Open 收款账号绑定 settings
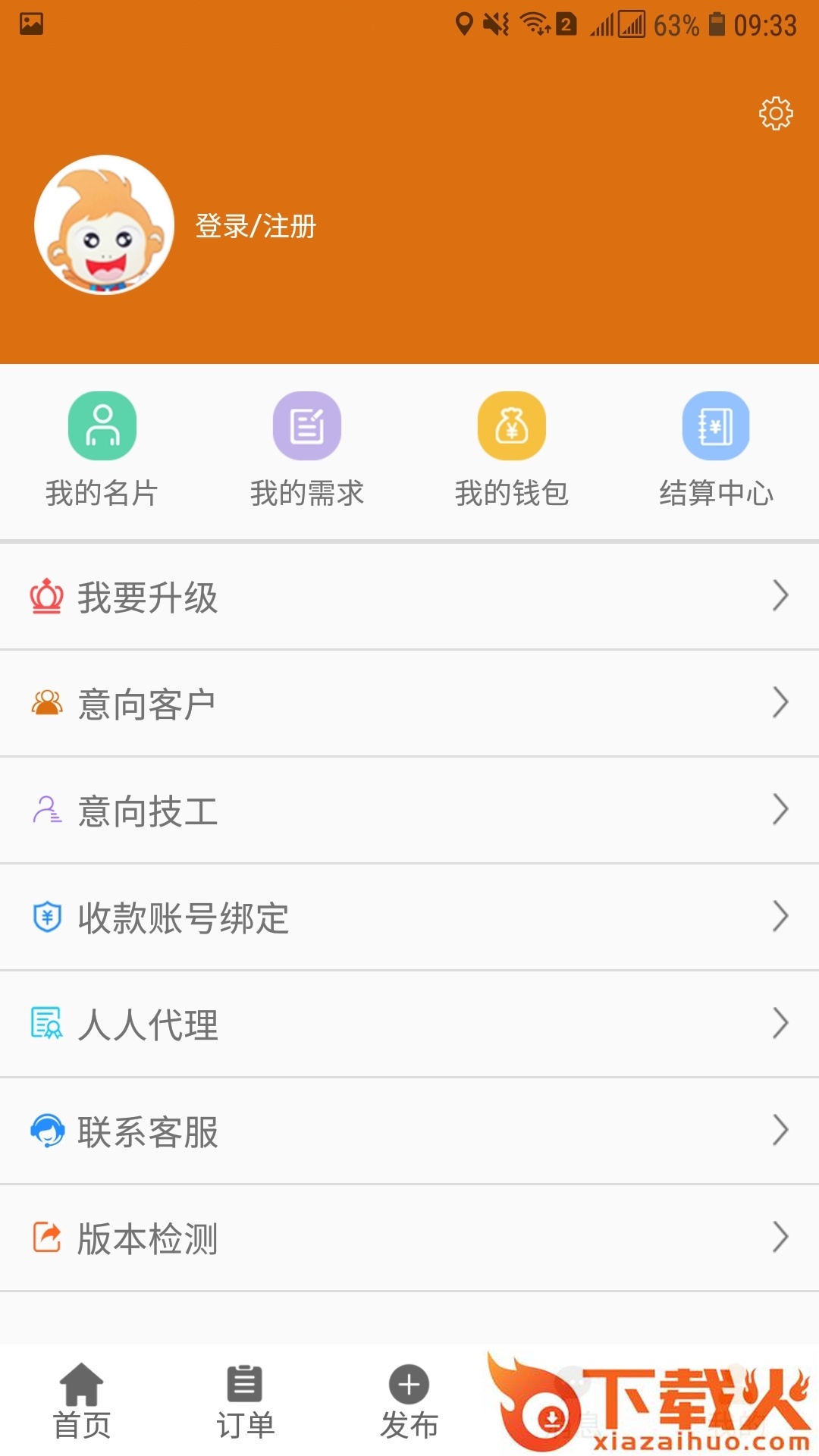 [x=409, y=918]
